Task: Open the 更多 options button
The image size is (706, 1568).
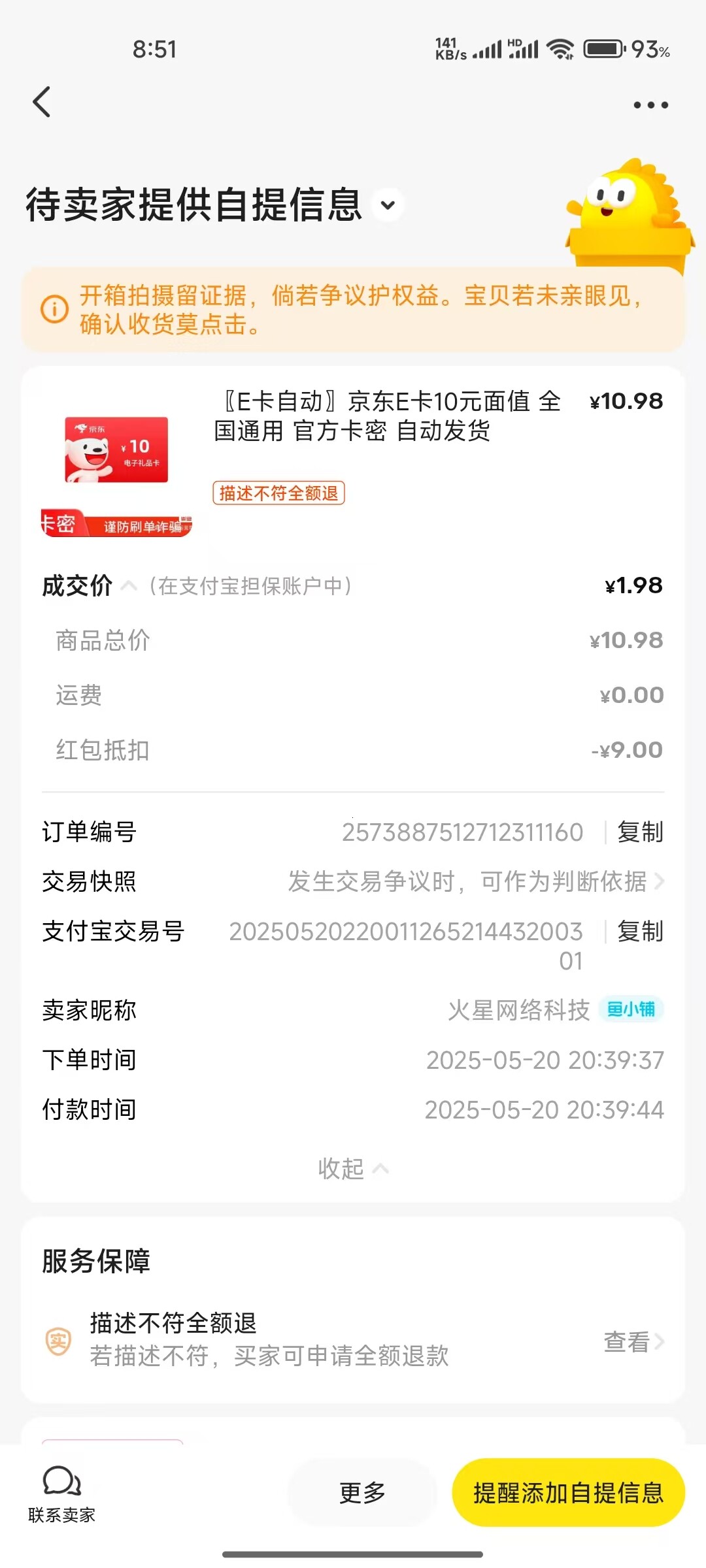Action: click(362, 1493)
